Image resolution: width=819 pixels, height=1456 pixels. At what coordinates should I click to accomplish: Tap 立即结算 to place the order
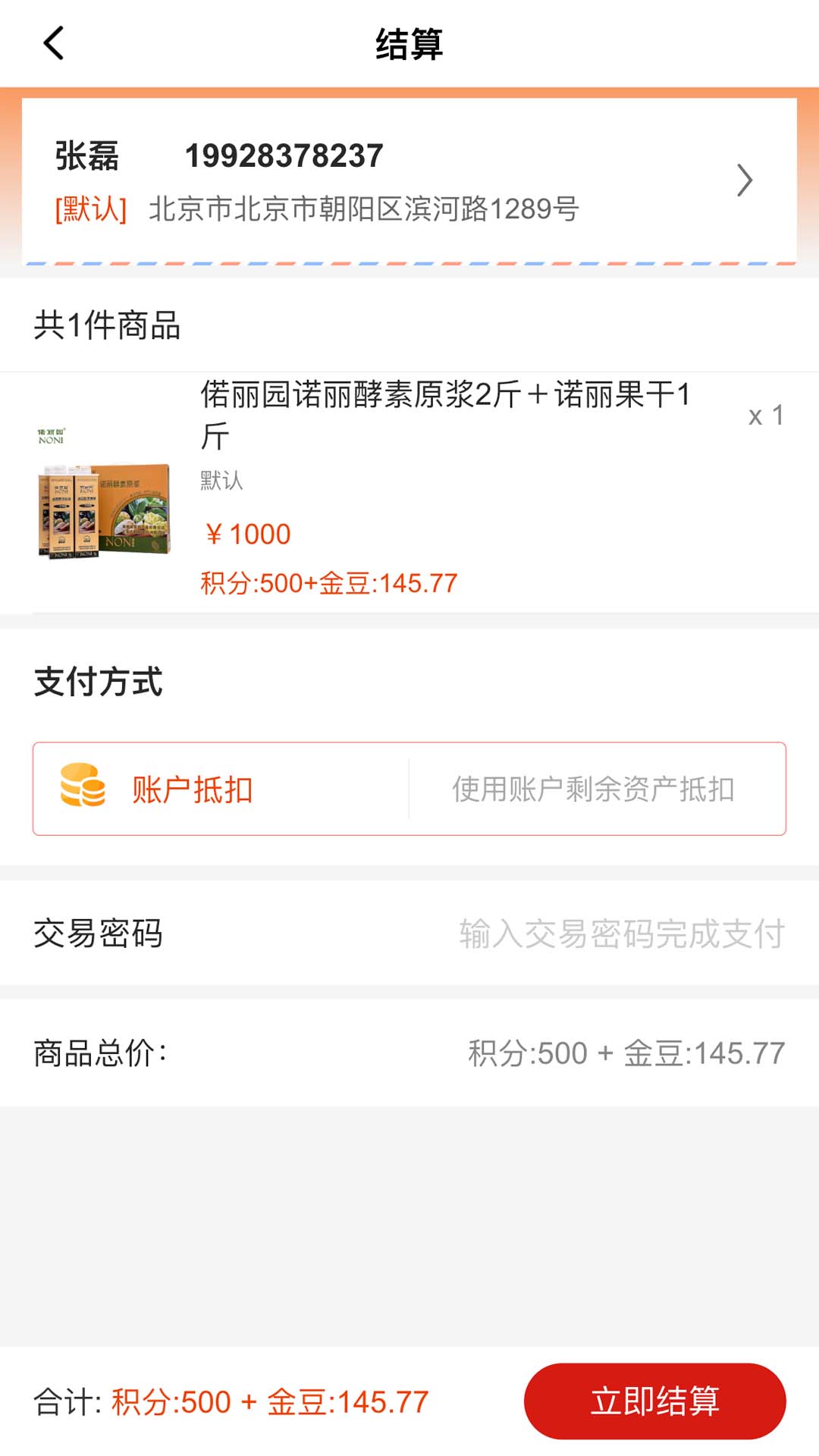[x=654, y=1401]
